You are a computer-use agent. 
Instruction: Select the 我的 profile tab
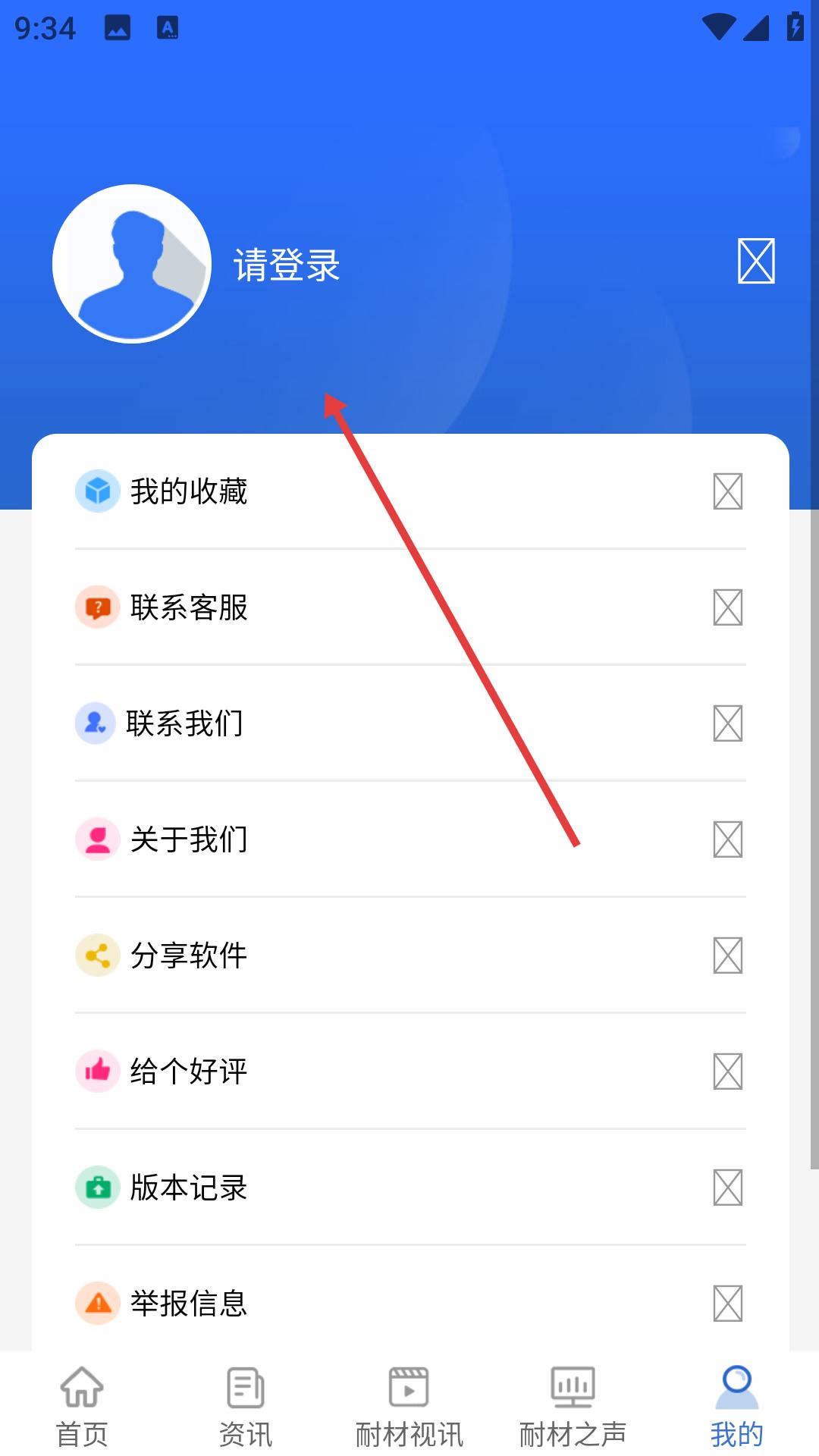(x=737, y=1406)
